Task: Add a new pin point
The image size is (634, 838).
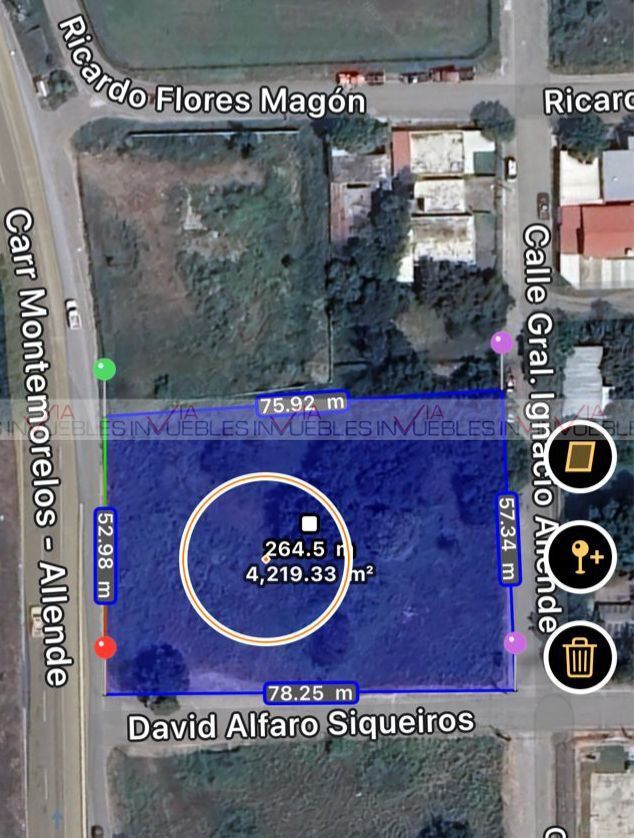Action: (581, 557)
